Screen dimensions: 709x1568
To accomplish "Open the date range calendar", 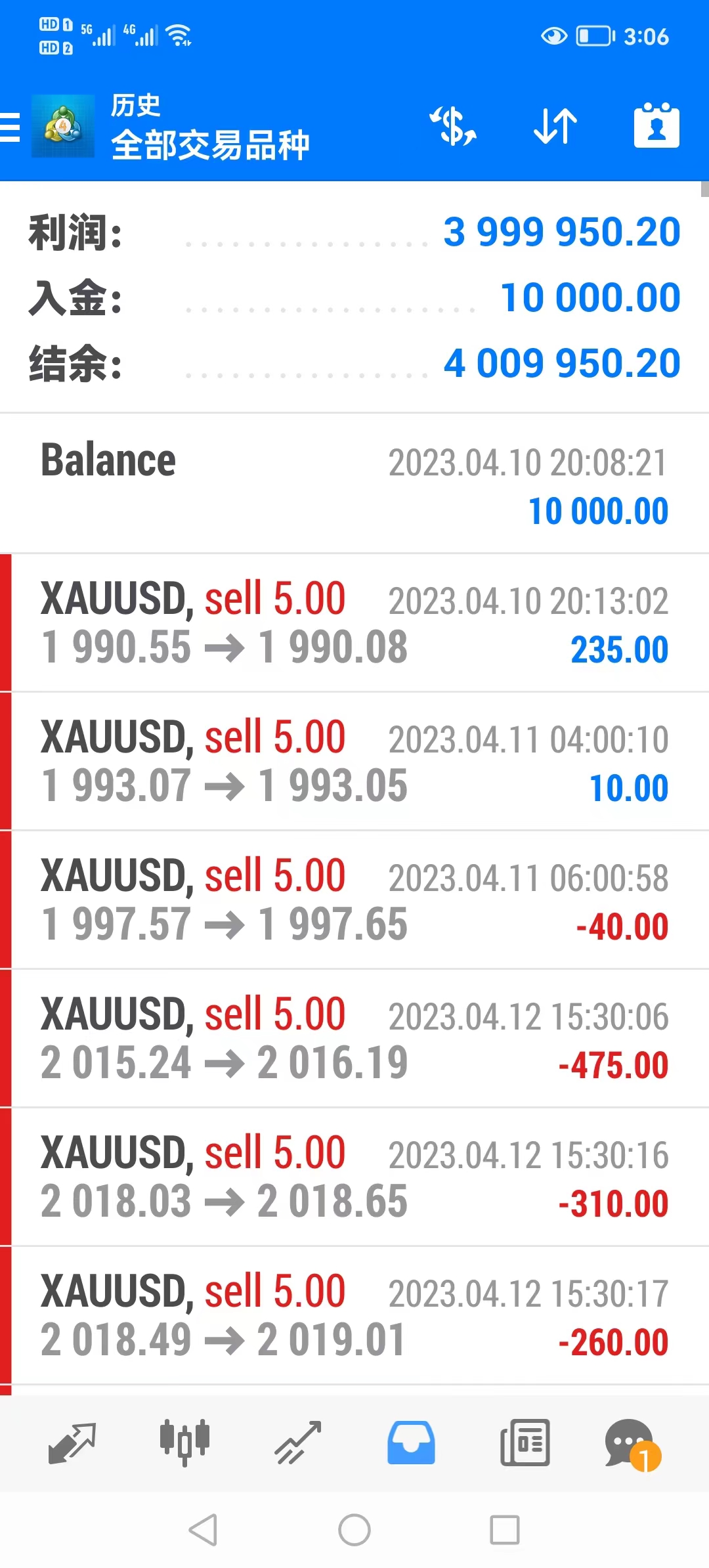I will pos(656,126).
